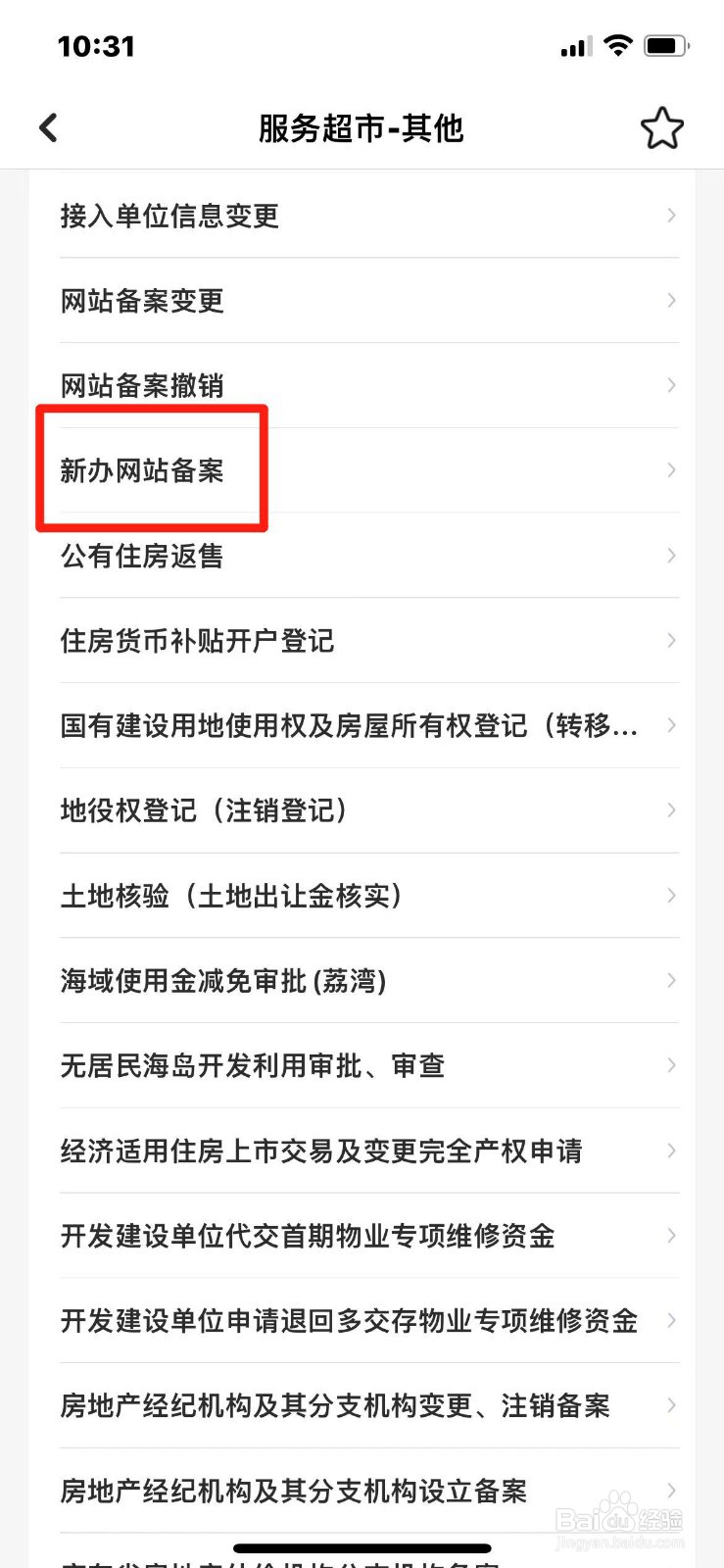Expand the 海域使用金减免审批(荔湾) entry
The image size is (724, 1568).
[362, 981]
